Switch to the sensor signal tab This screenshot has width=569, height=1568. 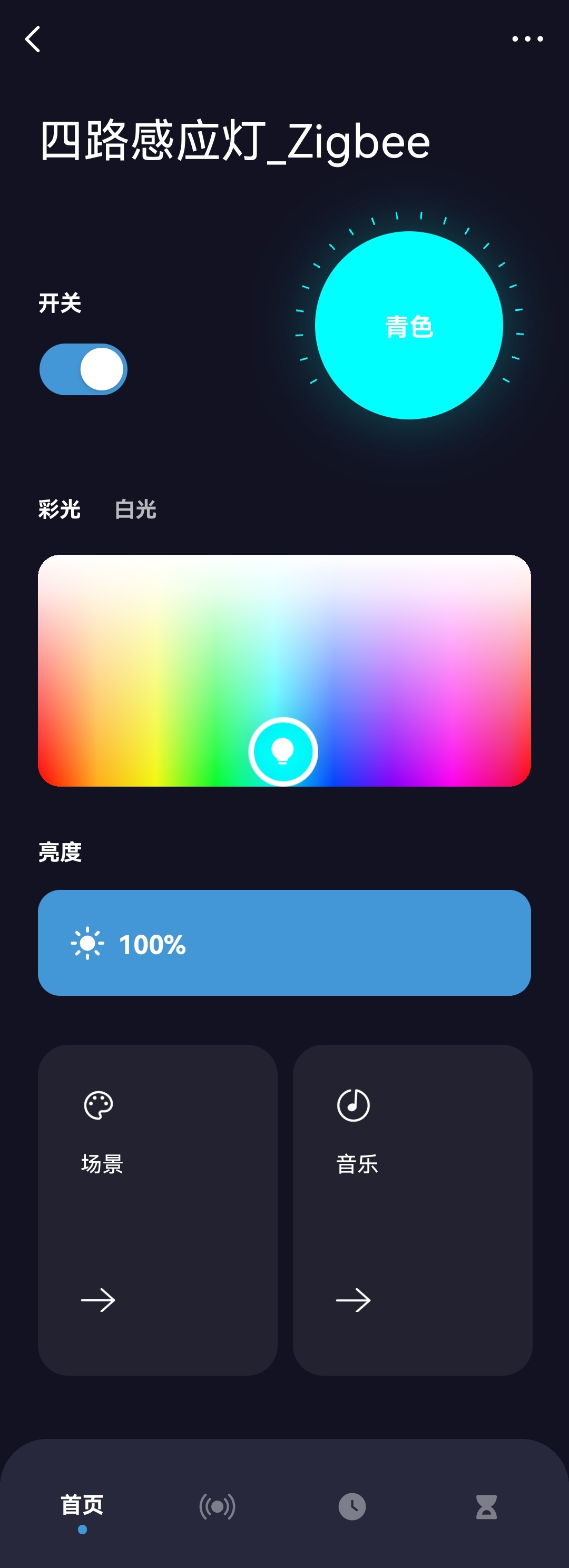point(217,1506)
